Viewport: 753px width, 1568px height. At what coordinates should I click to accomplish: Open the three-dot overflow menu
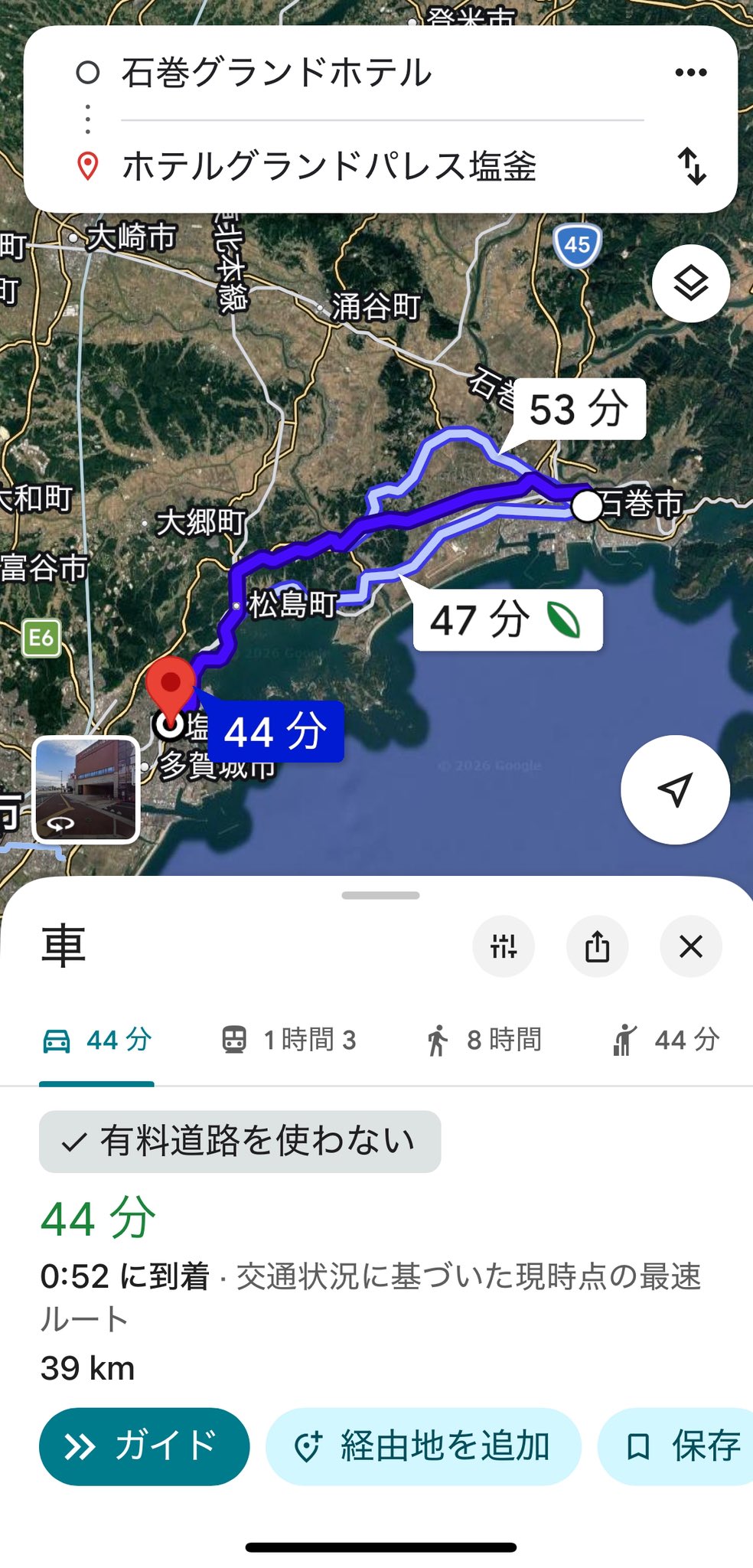(690, 73)
